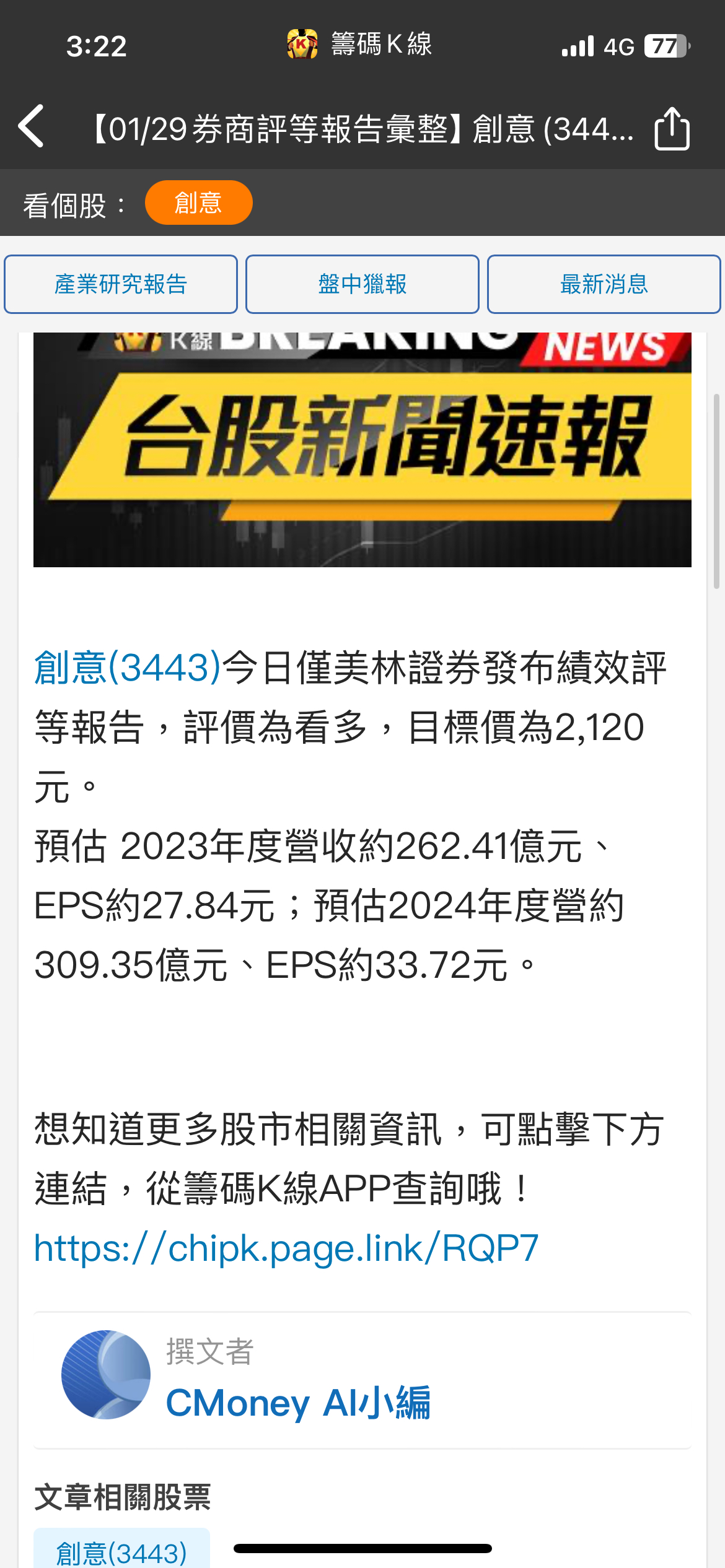Tap the 4G network indicator

pos(619,44)
